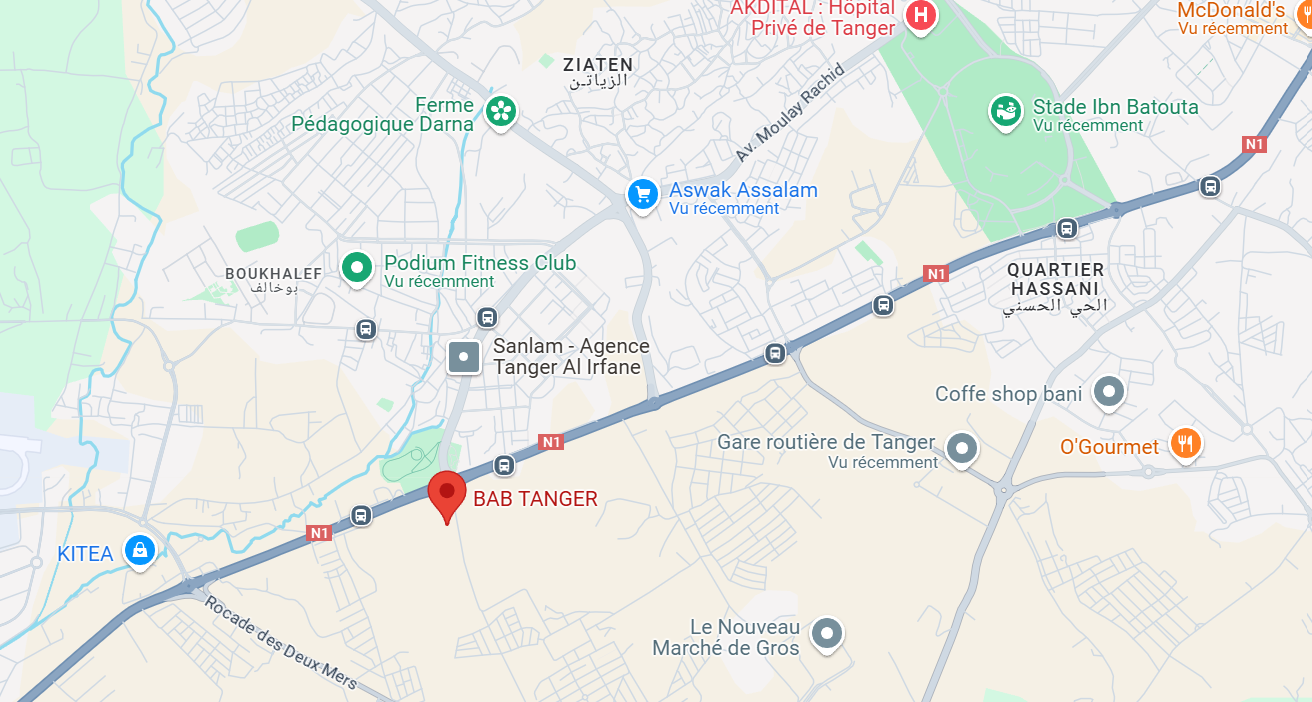Tap the KITEA store marker
Viewport: 1312px width, 702px height.
pos(139,549)
